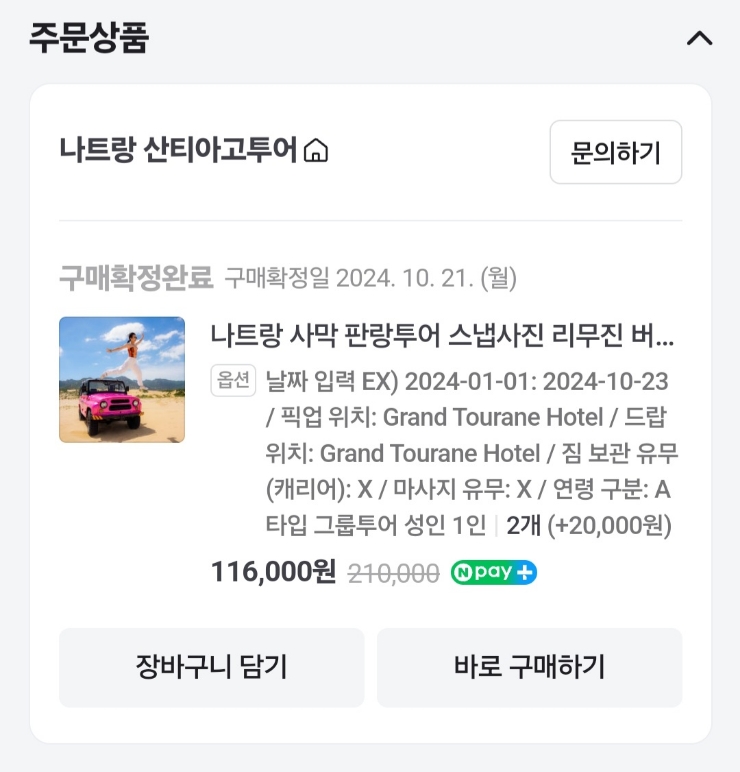Open the 나트랑 사막 판랑투어 product title
The image size is (740, 772).
click(x=442, y=336)
